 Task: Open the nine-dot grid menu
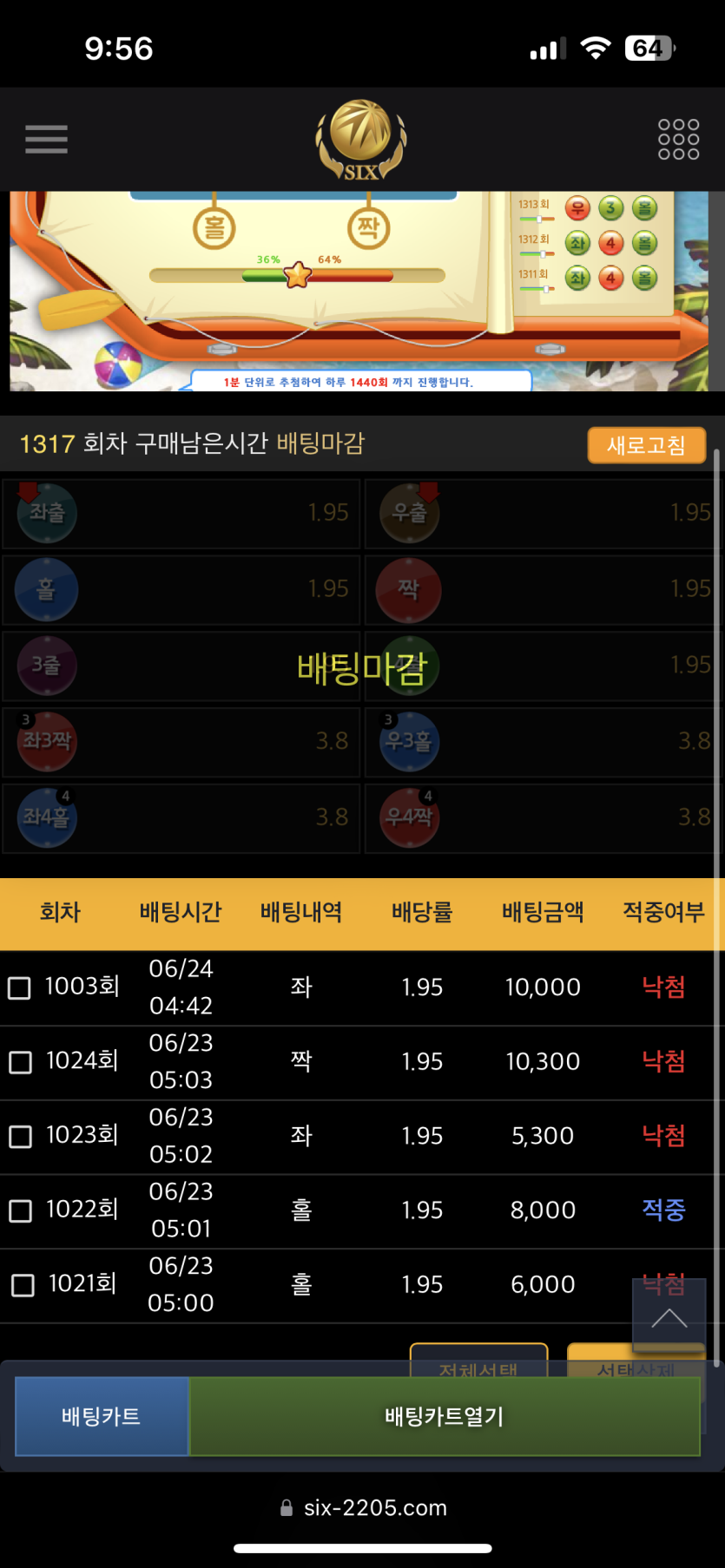click(678, 139)
